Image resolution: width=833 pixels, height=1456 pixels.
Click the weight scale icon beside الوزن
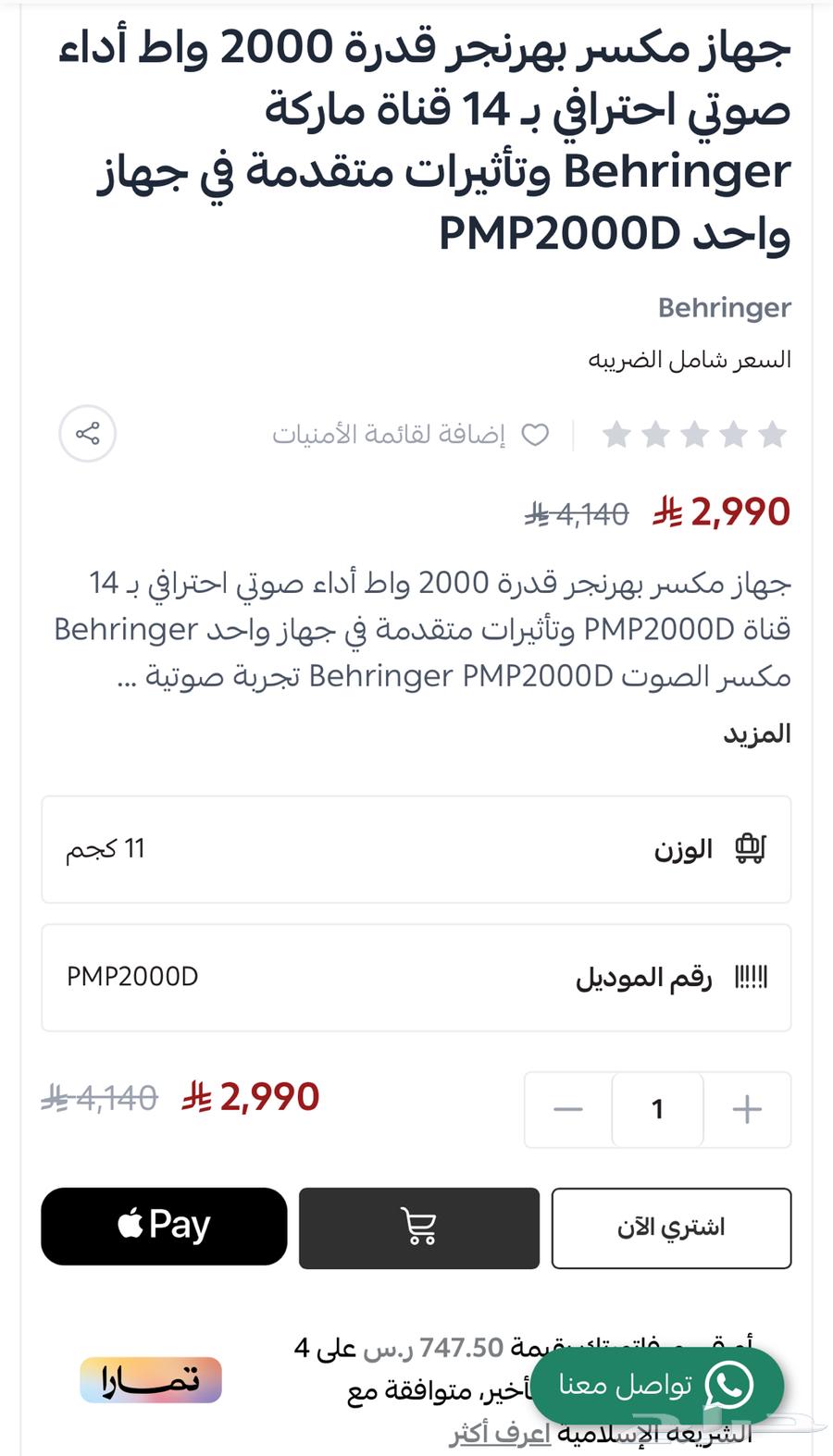tap(752, 848)
